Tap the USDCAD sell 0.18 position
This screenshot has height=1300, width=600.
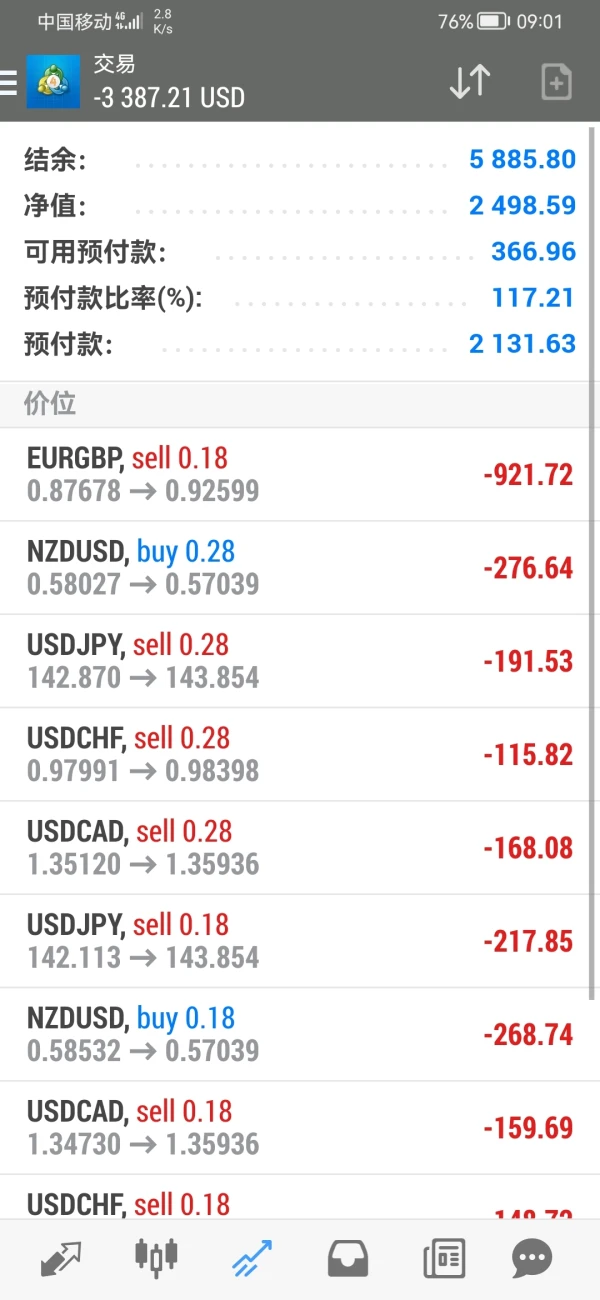coord(300,1127)
